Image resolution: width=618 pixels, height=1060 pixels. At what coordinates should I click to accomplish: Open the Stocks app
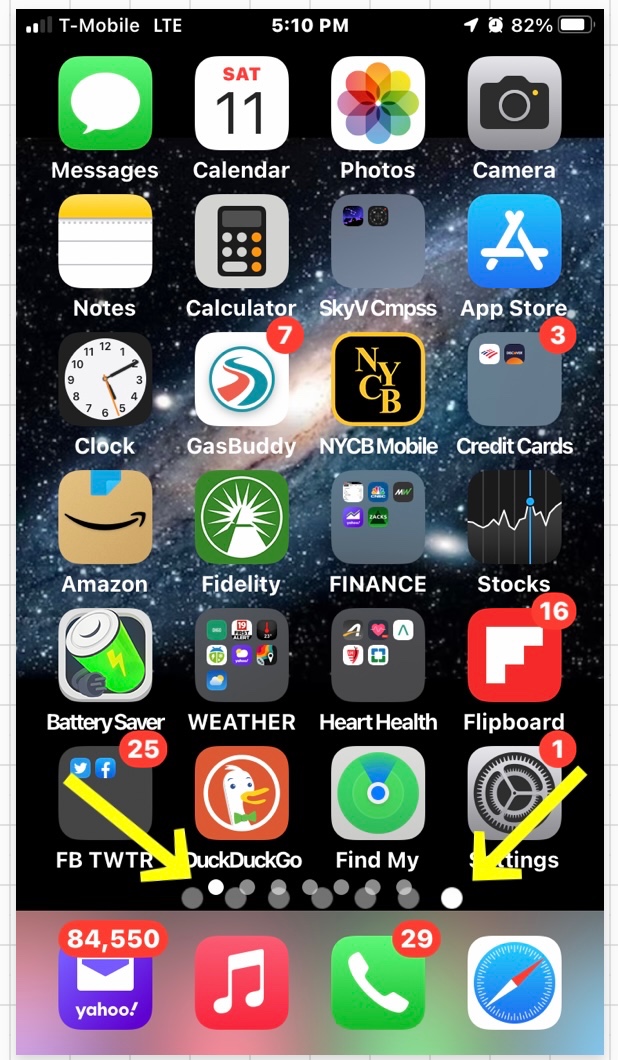pyautogui.click(x=514, y=517)
